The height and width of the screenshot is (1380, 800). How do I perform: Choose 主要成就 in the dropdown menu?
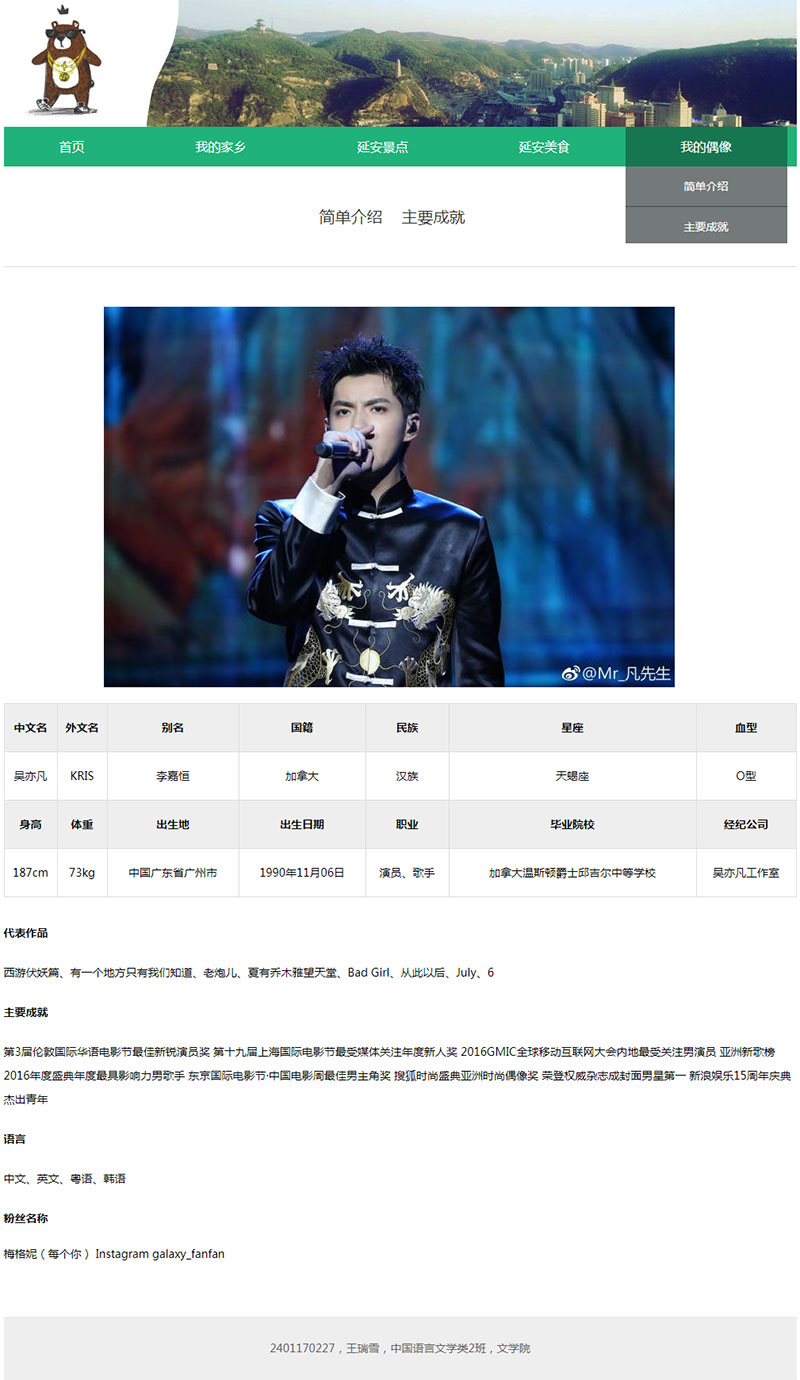coord(706,227)
